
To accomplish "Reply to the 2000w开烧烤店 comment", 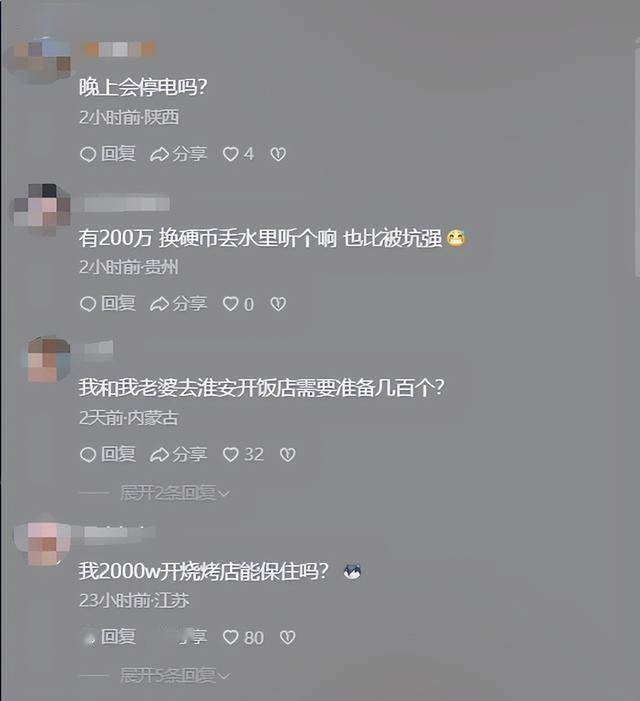I will tap(107, 636).
